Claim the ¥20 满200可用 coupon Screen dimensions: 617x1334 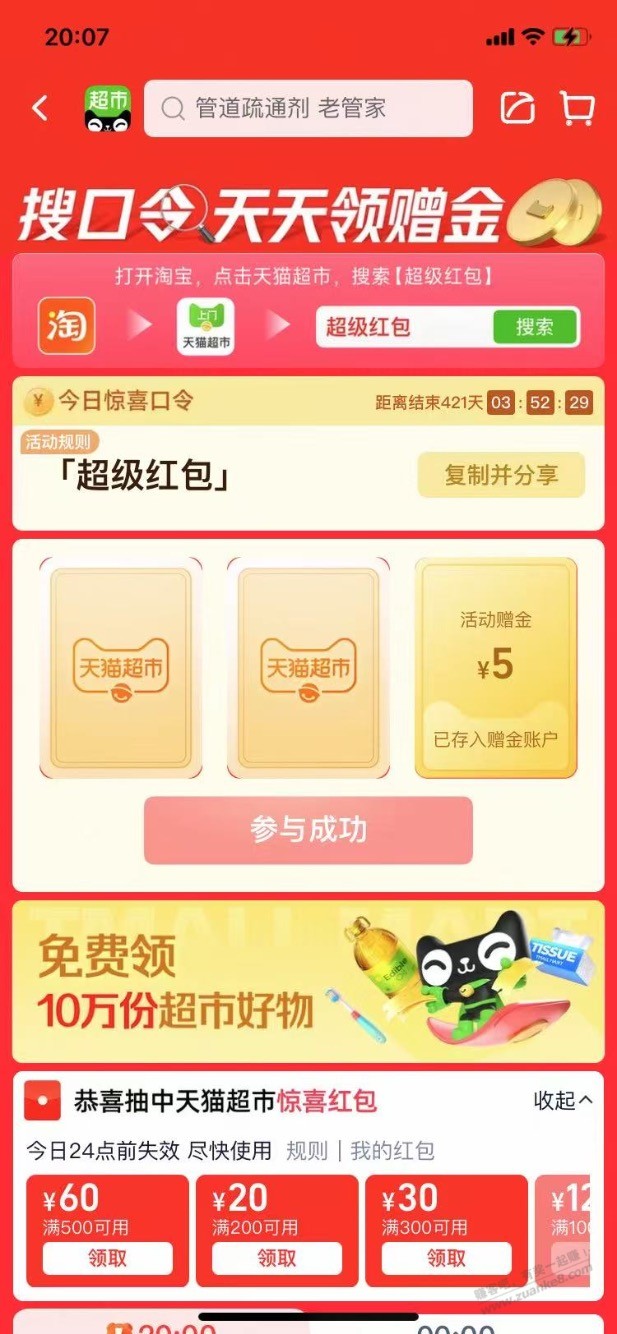[276, 1258]
